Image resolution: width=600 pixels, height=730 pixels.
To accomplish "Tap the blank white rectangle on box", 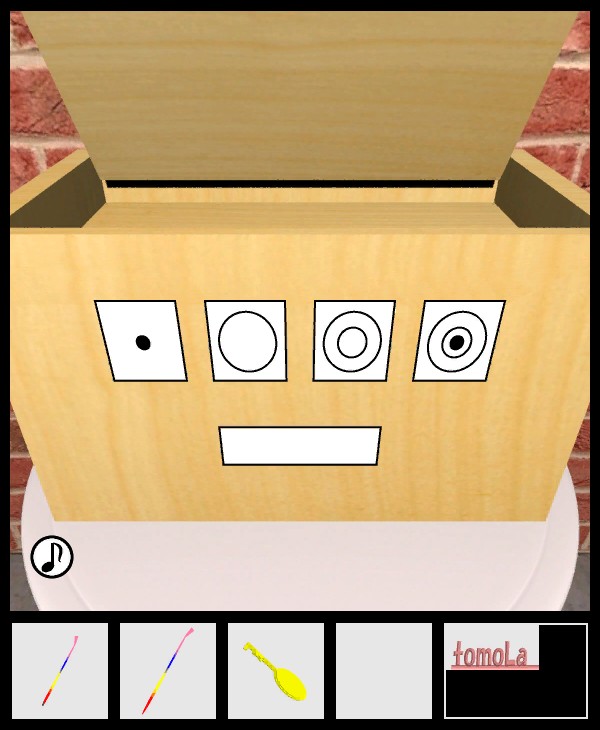I will (300, 446).
